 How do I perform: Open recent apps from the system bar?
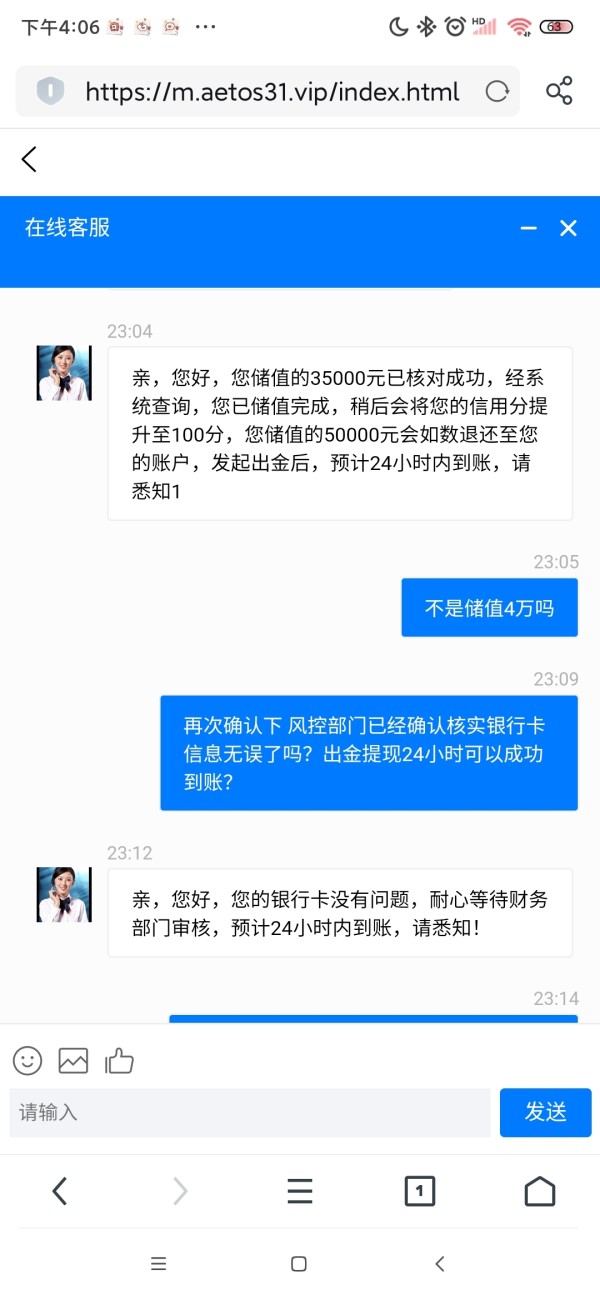[x=158, y=1264]
